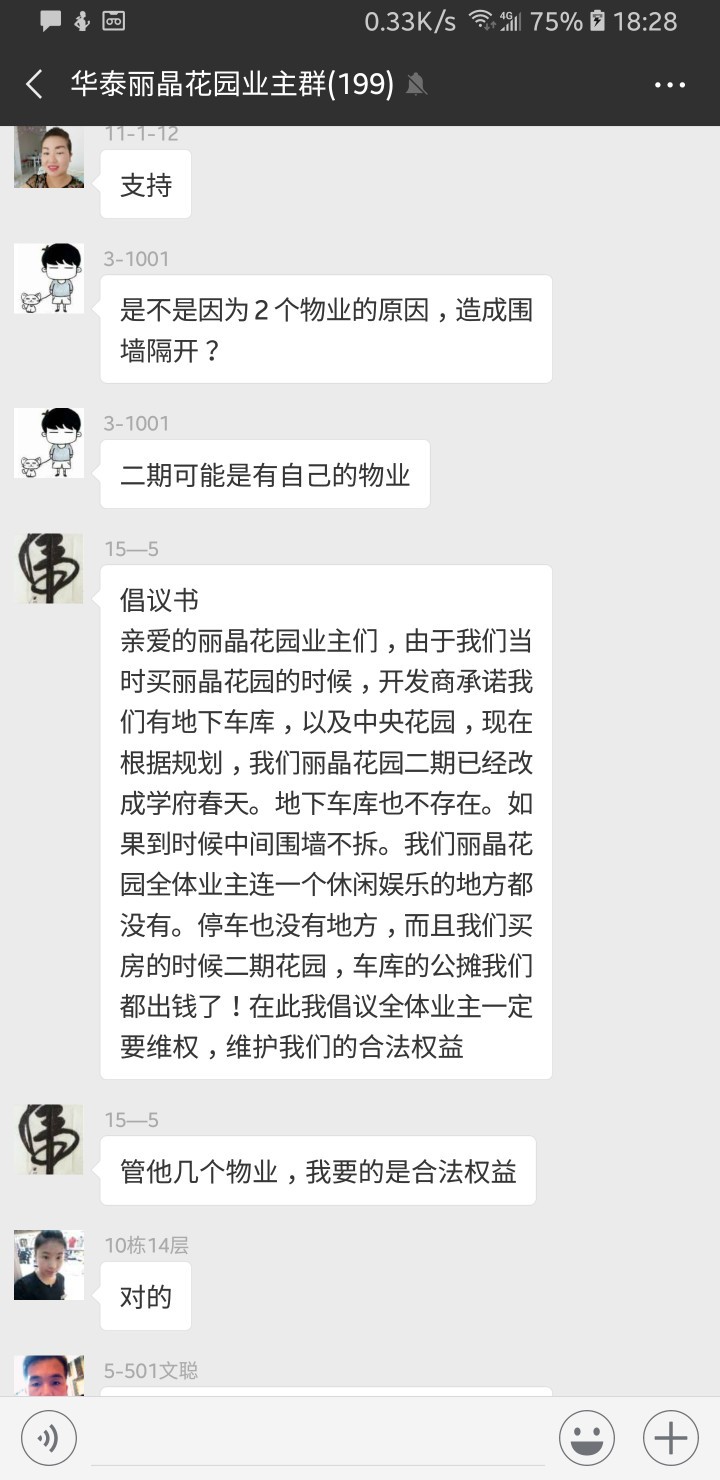
Task: Open the plus attachments menu
Action: (670, 1438)
